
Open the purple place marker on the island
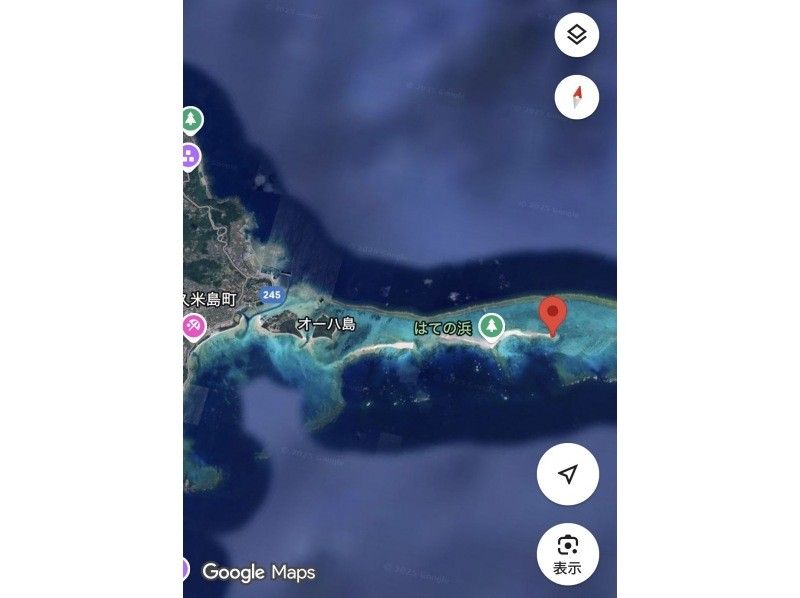tap(189, 156)
